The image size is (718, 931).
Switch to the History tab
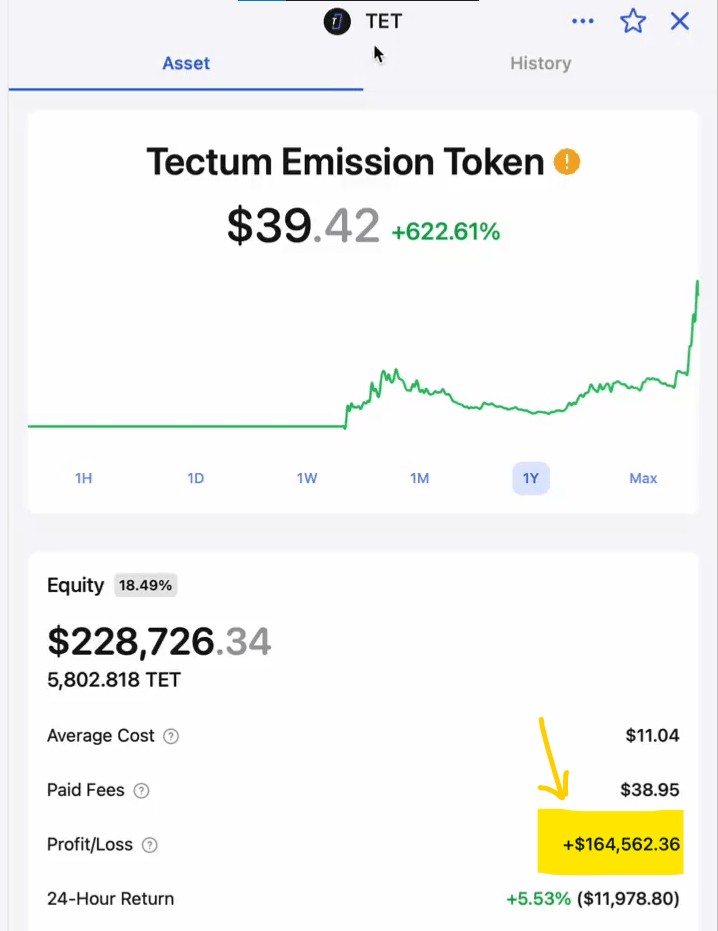pyautogui.click(x=540, y=63)
